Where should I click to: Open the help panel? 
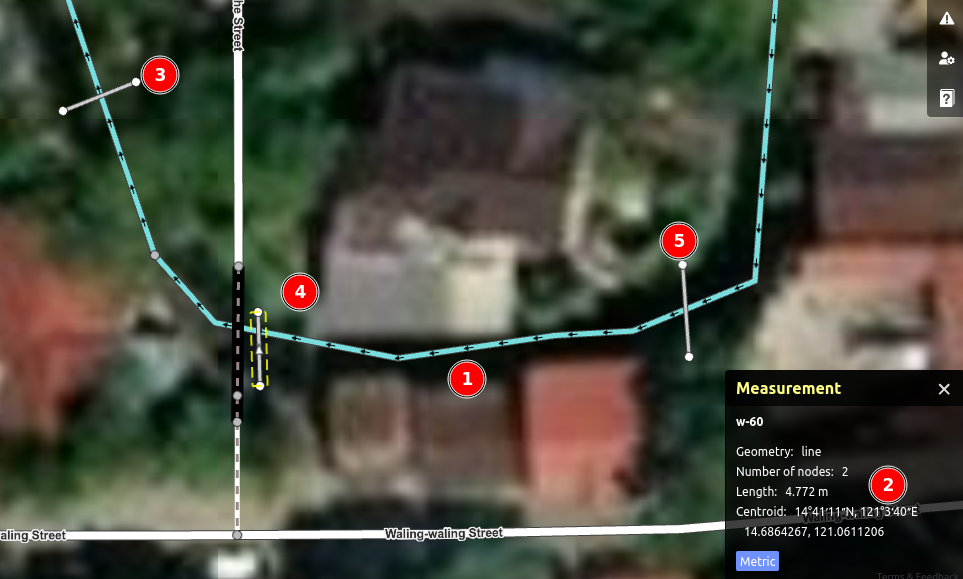(x=946, y=98)
